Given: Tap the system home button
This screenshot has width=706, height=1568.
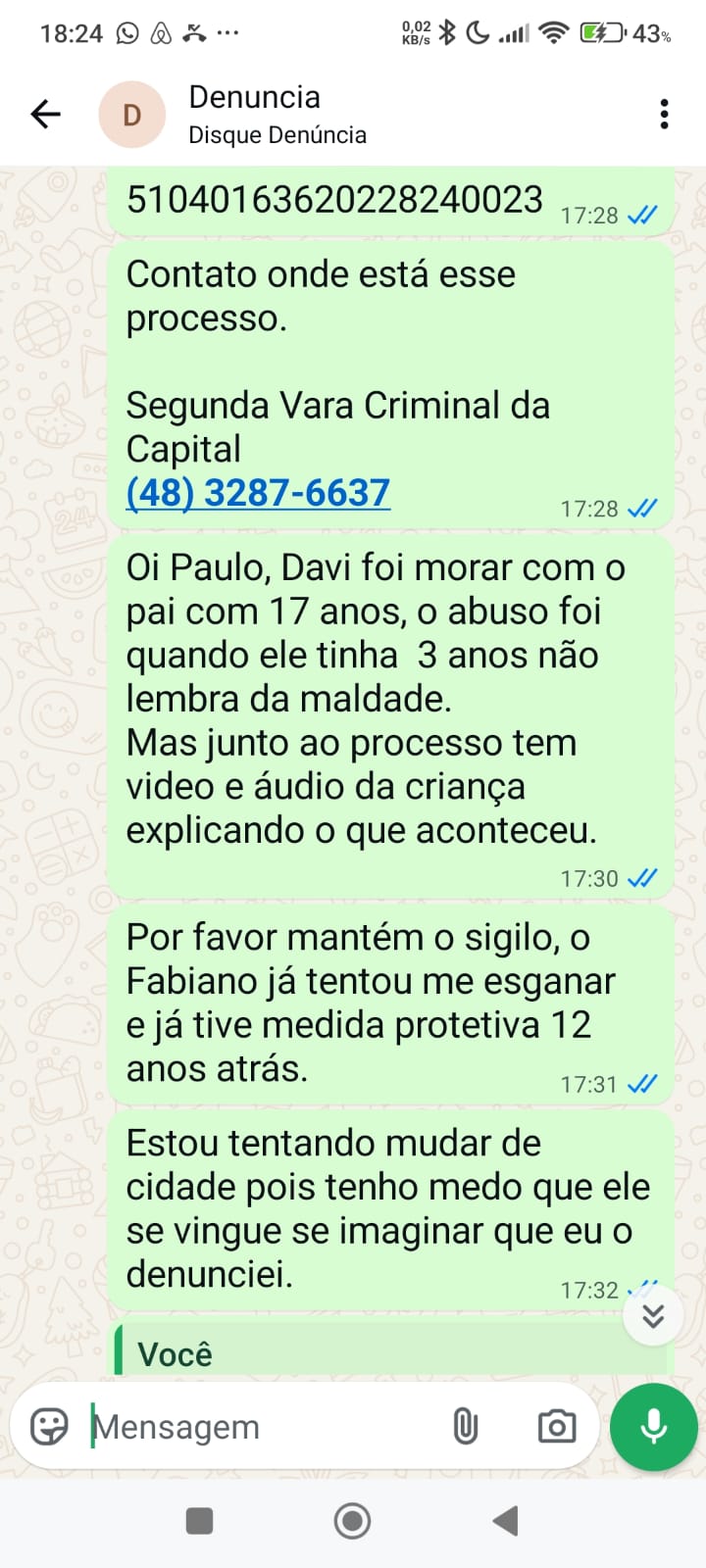Looking at the screenshot, I should [353, 1521].
